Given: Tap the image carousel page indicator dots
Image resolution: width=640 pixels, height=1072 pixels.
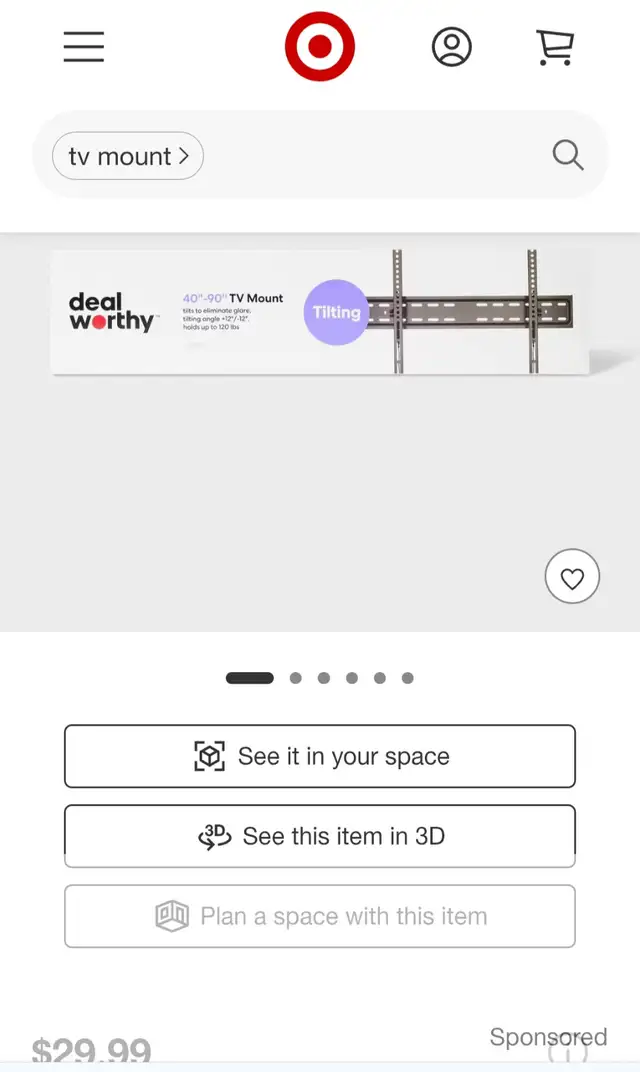Looking at the screenshot, I should pyautogui.click(x=320, y=678).
